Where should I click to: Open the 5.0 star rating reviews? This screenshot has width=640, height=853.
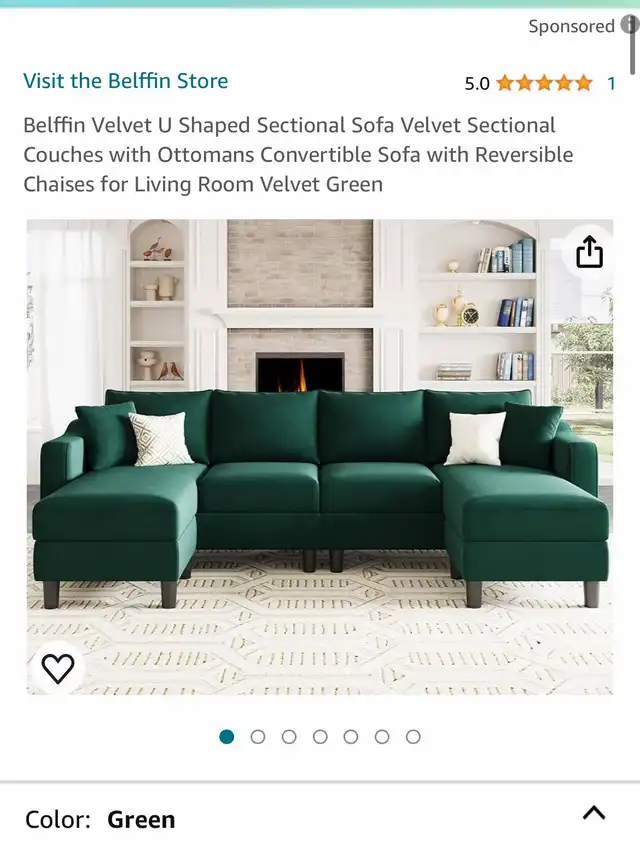pos(543,83)
